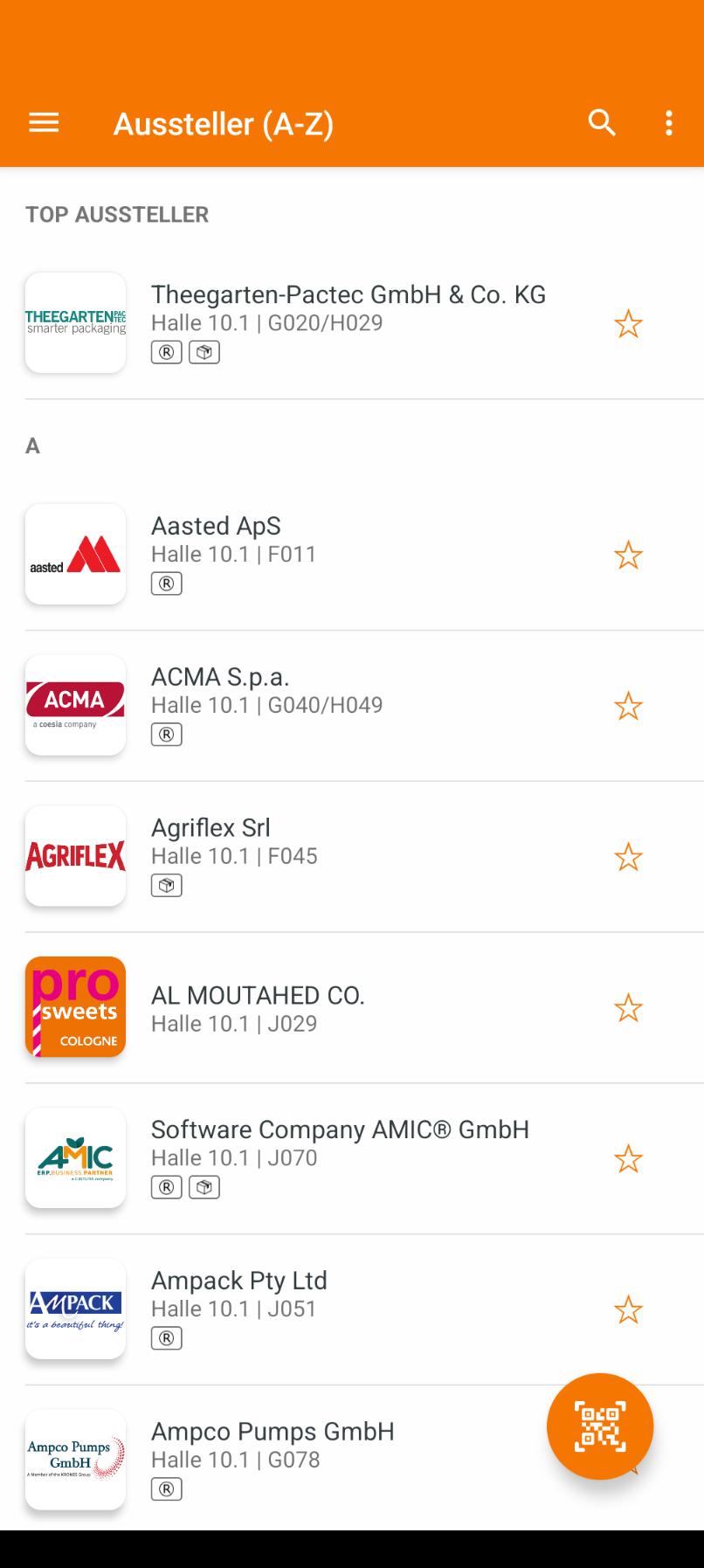The width and height of the screenshot is (704, 1568).
Task: Mark ACMA S.p.a. as favorite
Action: pyautogui.click(x=628, y=706)
